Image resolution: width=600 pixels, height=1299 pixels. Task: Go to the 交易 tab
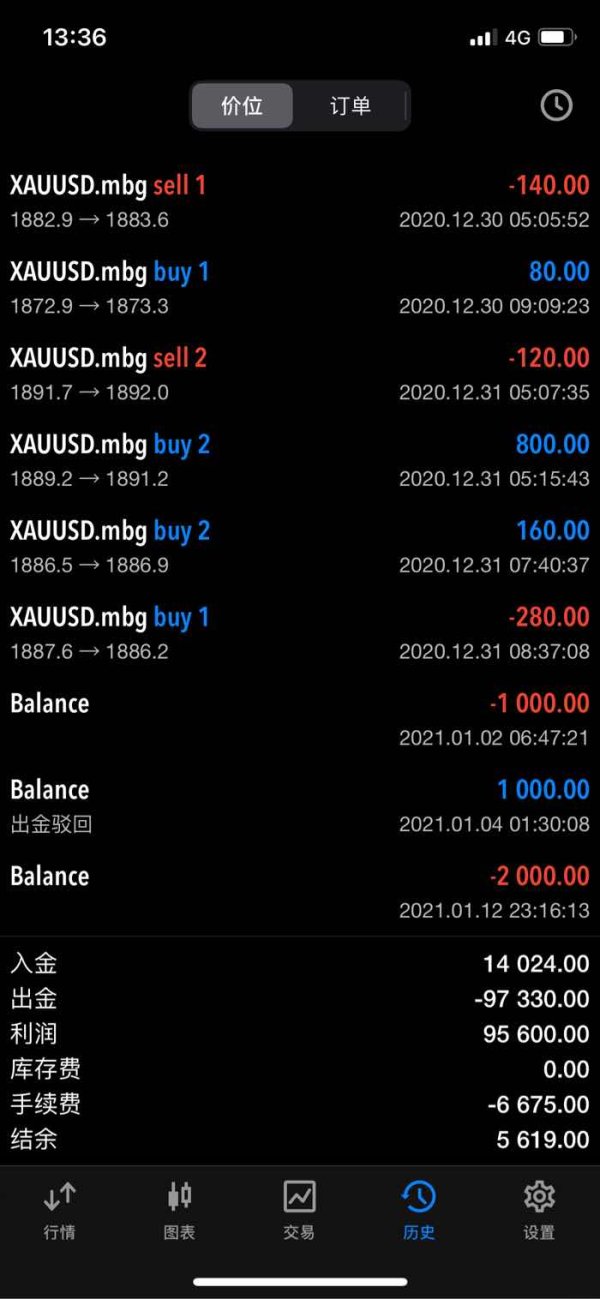pos(299,1209)
